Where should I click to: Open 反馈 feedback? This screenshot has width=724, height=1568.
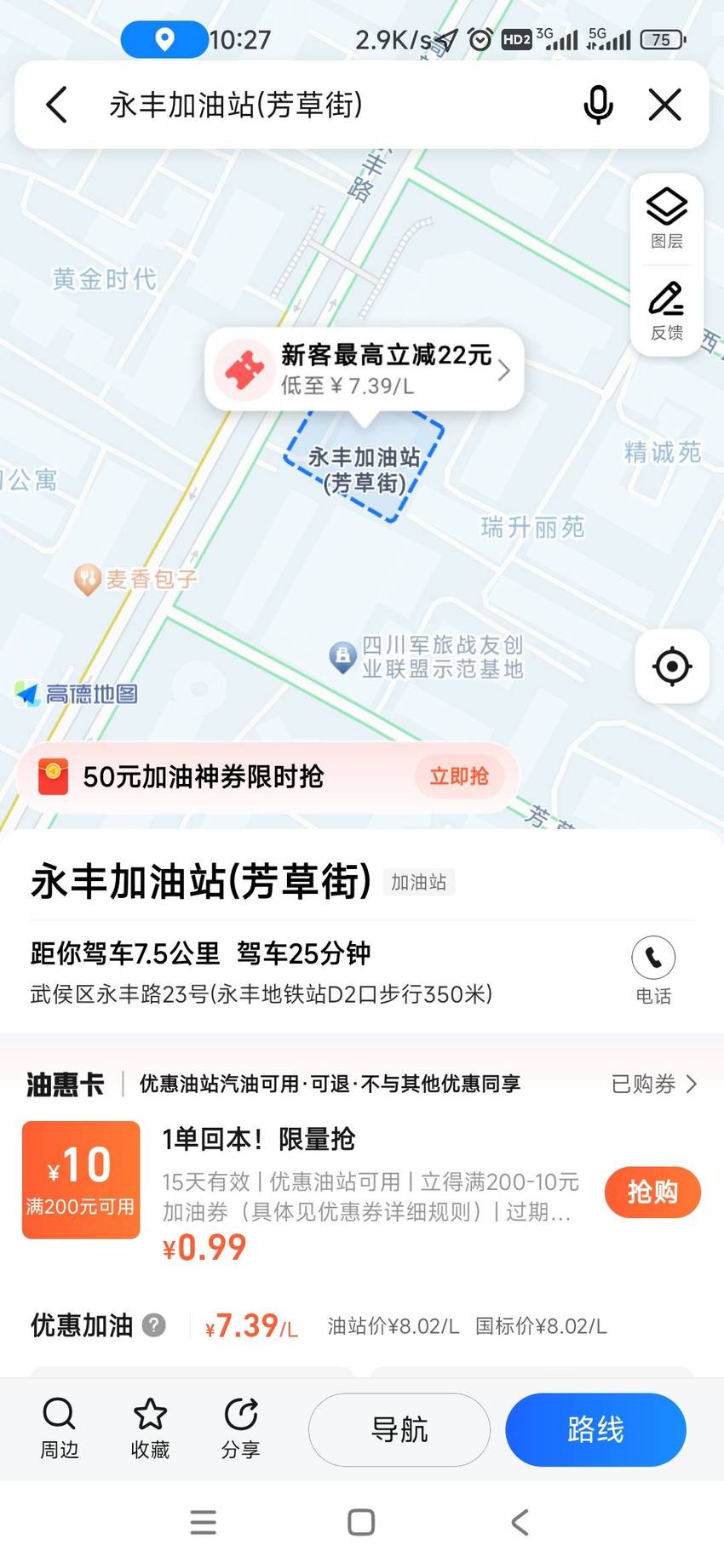coord(667,312)
